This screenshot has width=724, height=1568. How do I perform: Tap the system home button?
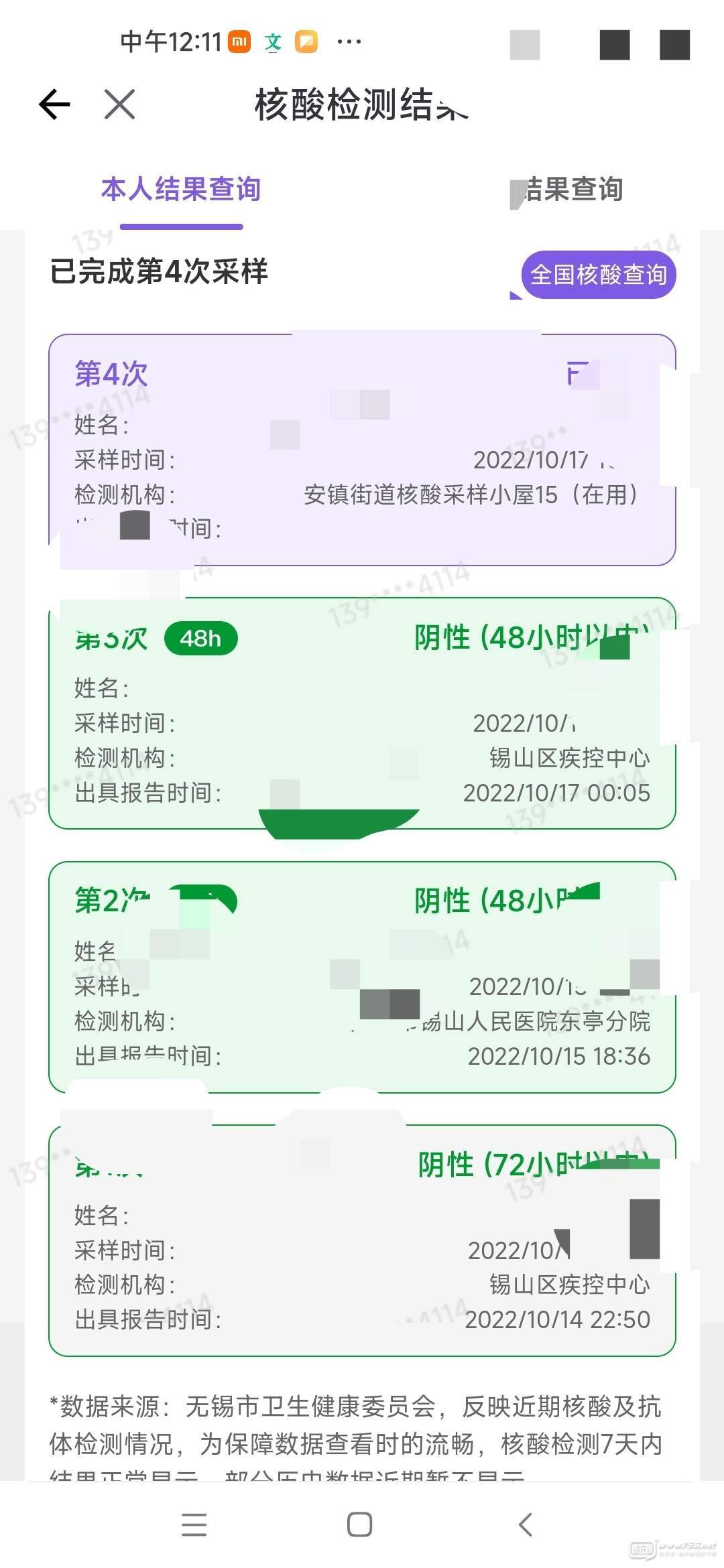tap(360, 1524)
